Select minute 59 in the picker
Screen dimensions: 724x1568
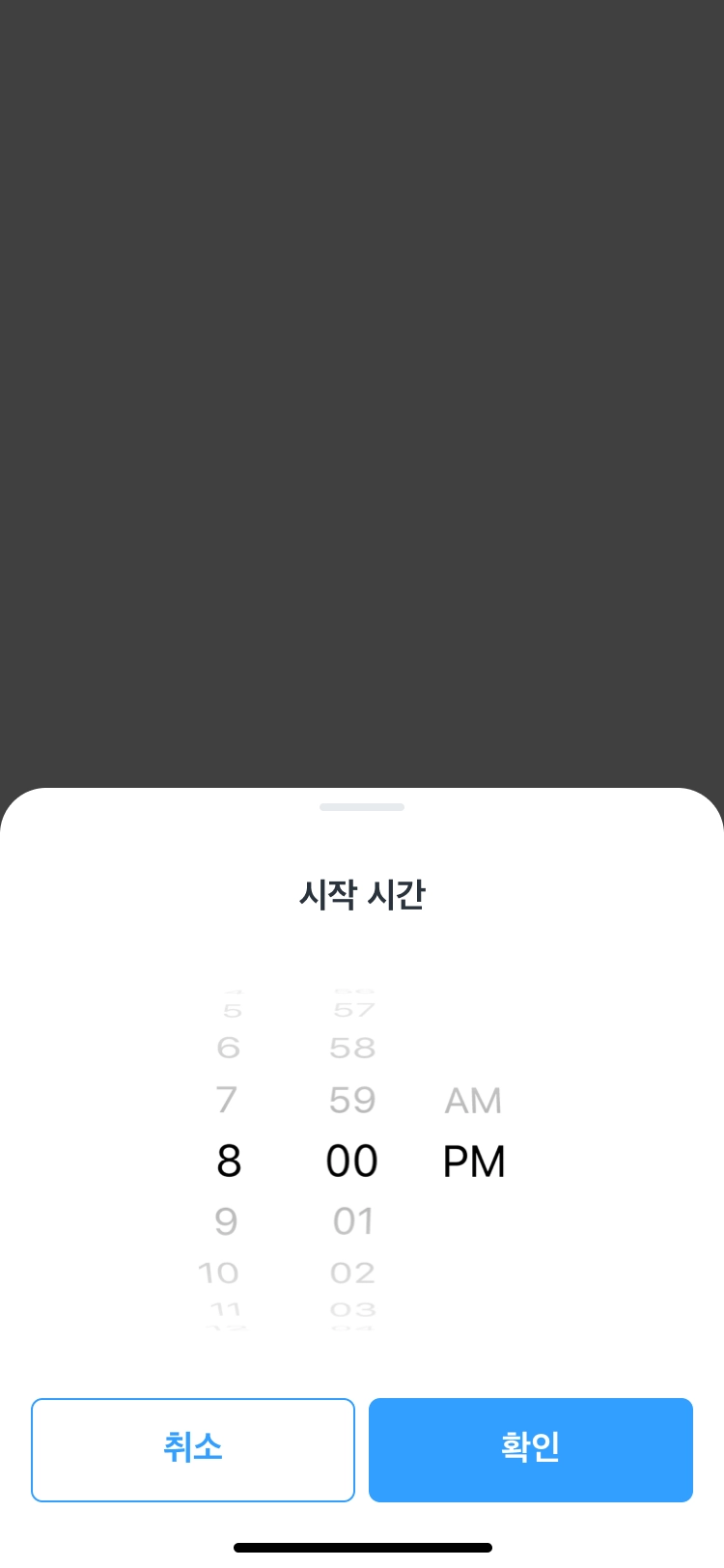coord(352,1100)
